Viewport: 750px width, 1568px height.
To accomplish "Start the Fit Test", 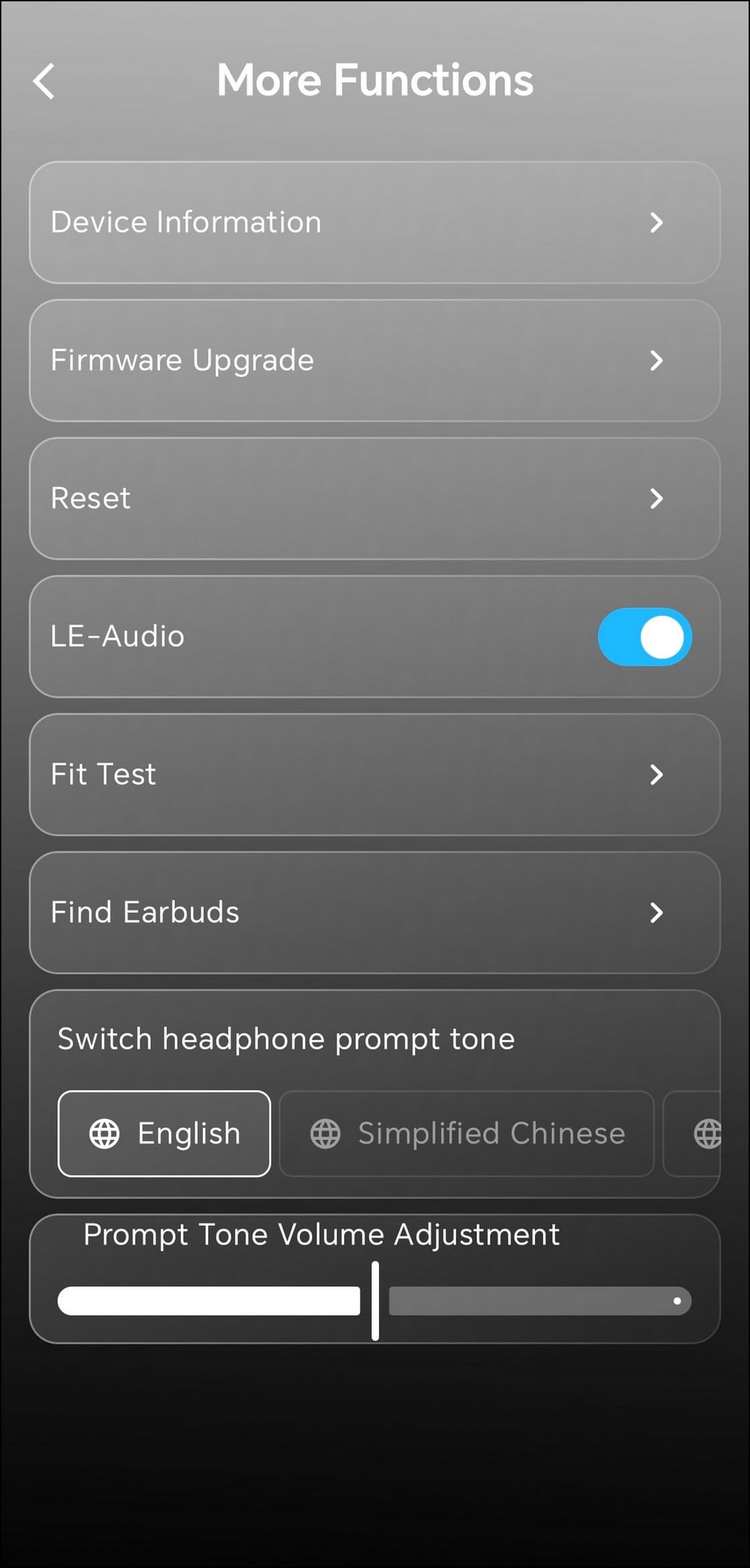I will tap(374, 775).
